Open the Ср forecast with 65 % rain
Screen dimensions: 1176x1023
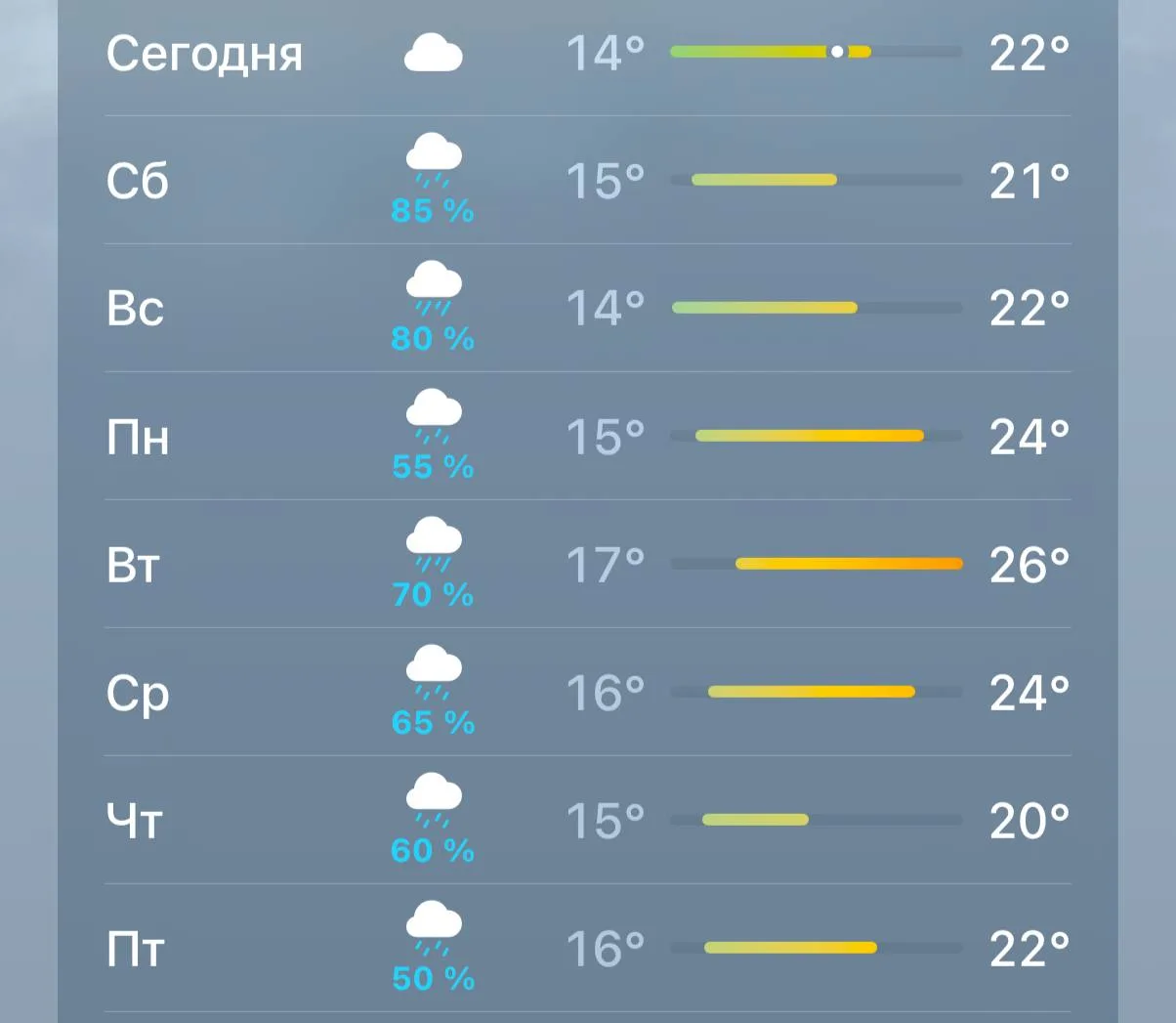588,692
